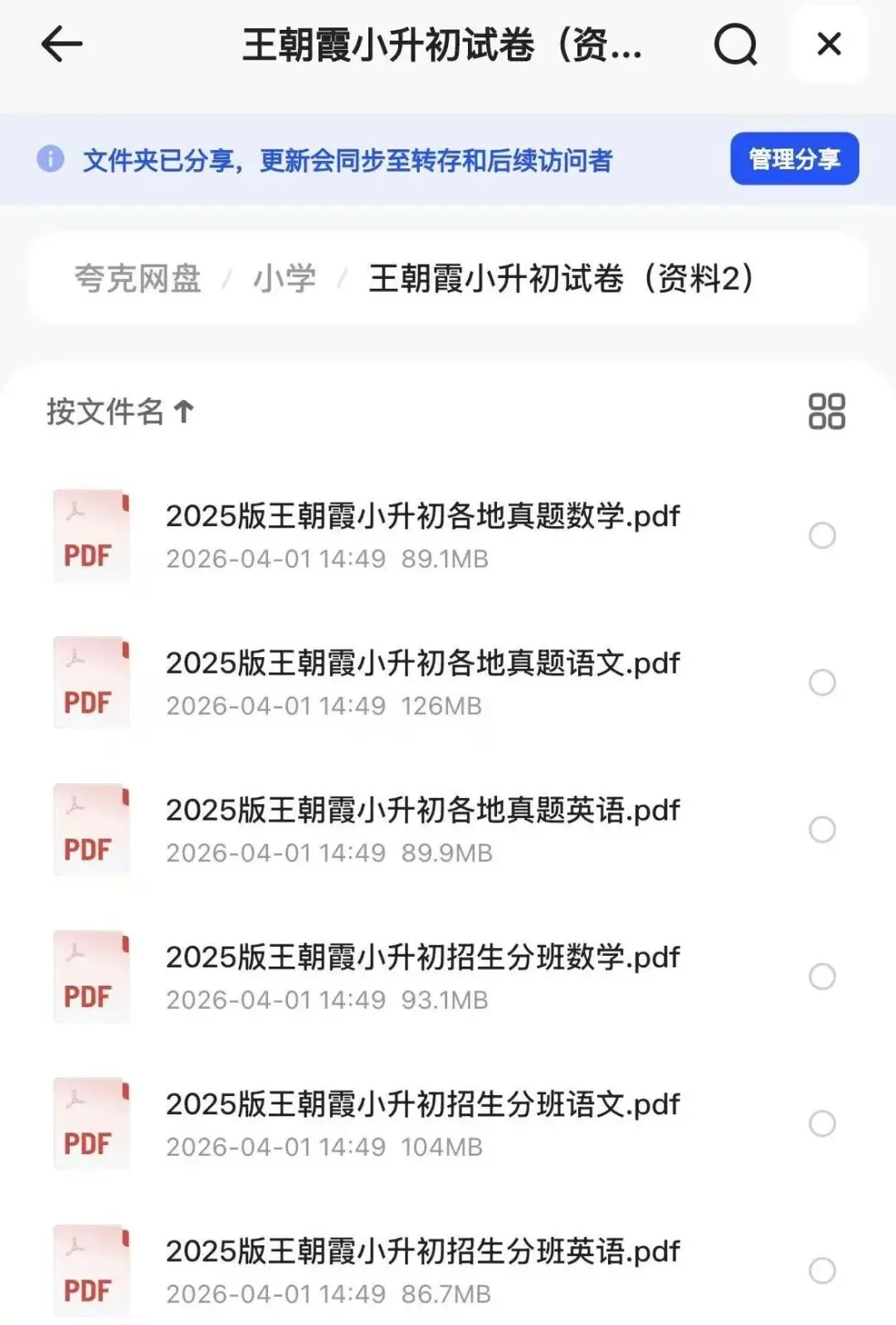This screenshot has width=896, height=1325.
Task: Go to 夸克网盘 in the breadcrumb
Action: pyautogui.click(x=138, y=278)
